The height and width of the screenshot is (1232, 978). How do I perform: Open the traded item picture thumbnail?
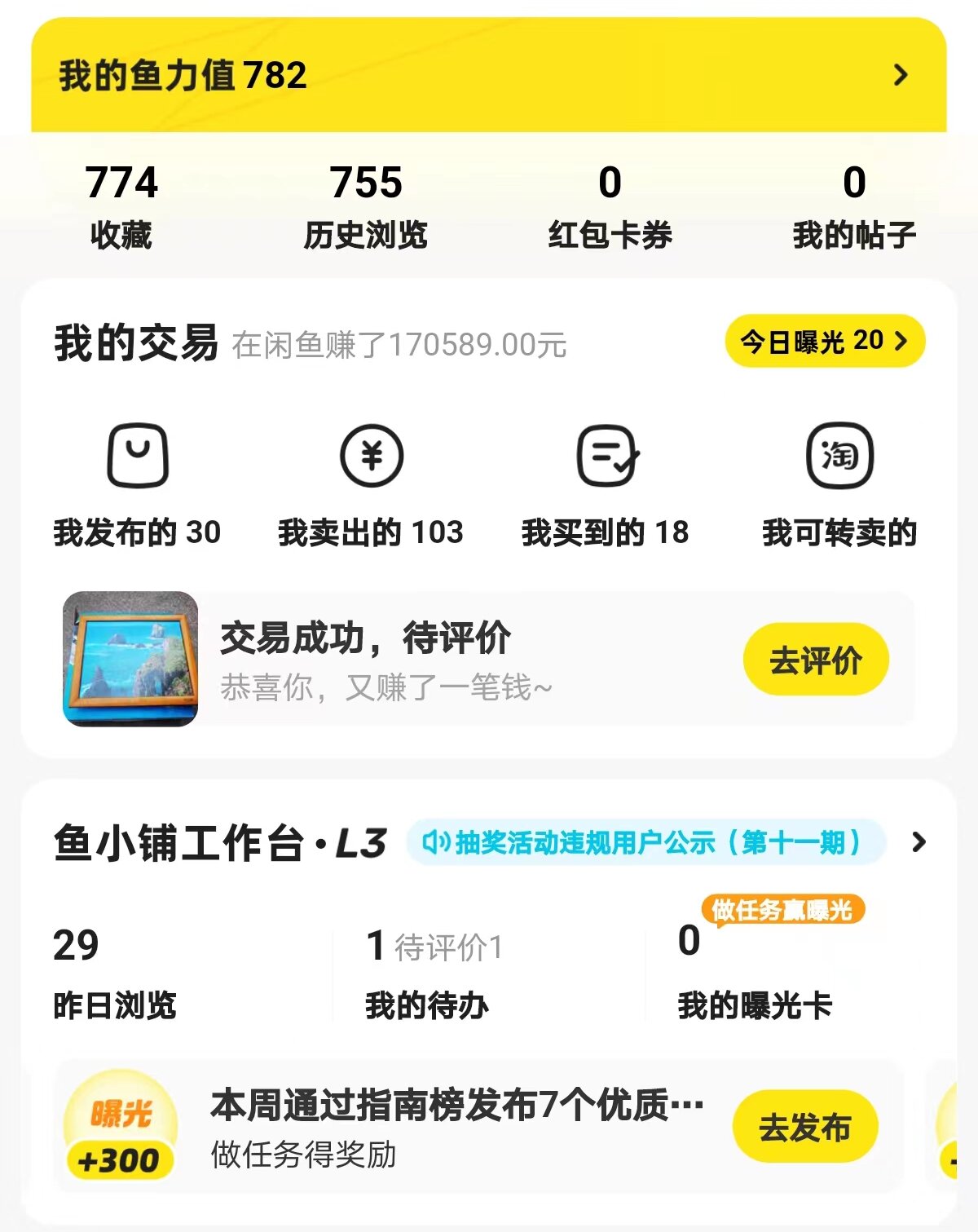coord(130,659)
